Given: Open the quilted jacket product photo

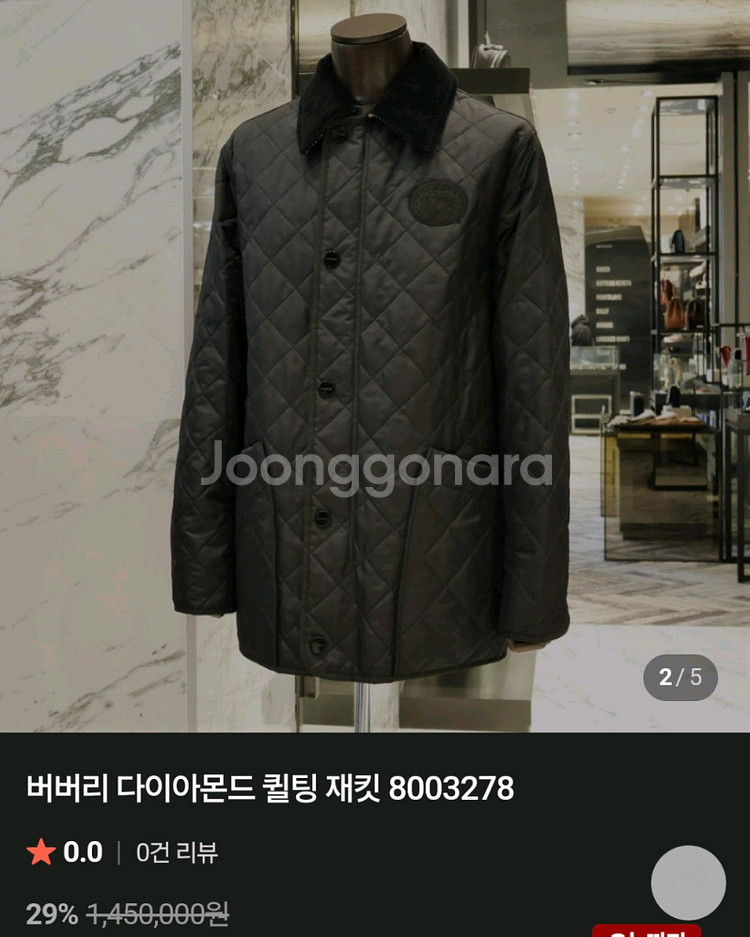Looking at the screenshot, I should click(x=375, y=365).
